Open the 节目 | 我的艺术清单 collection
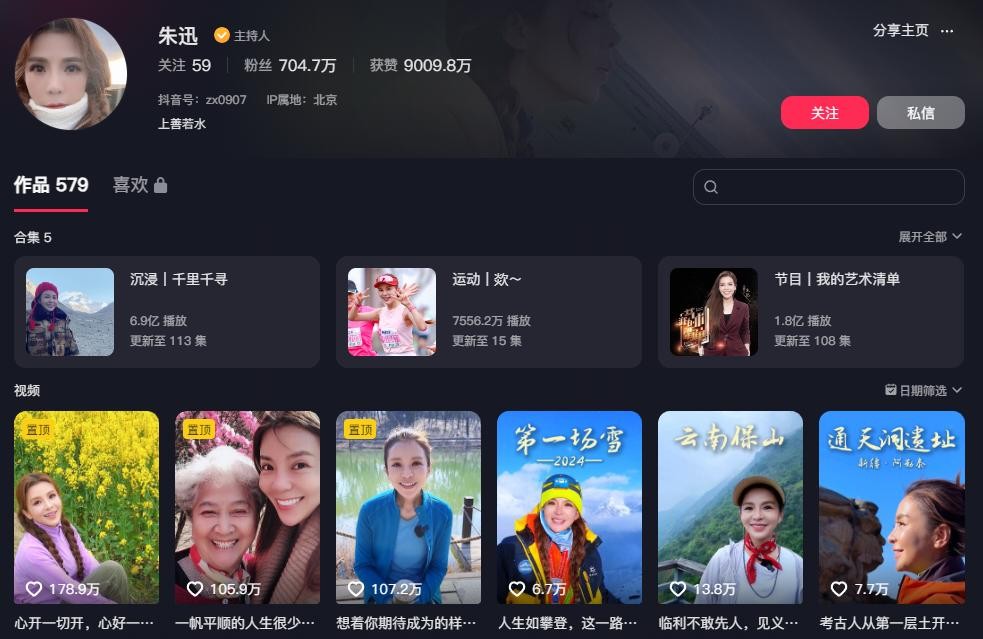 click(x=810, y=312)
